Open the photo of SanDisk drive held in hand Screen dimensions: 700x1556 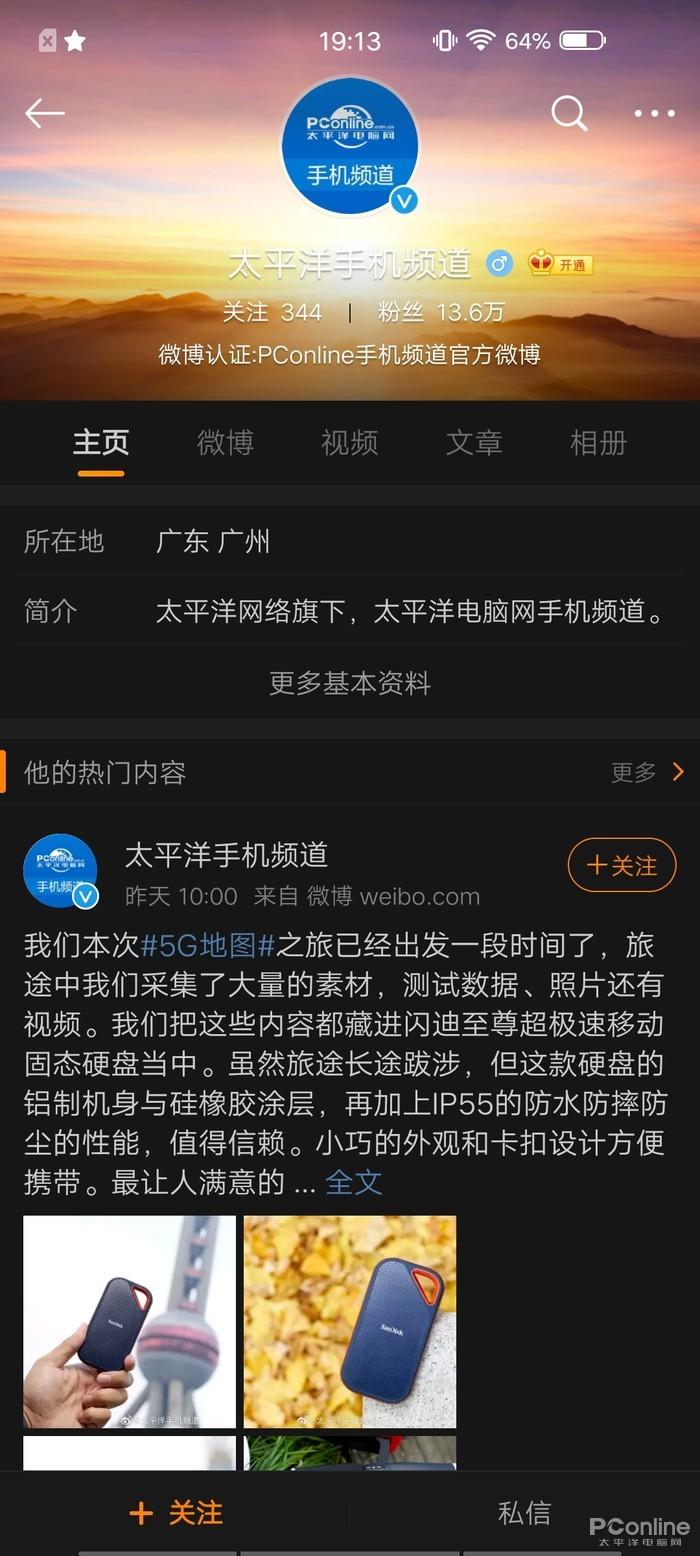tap(130, 1321)
